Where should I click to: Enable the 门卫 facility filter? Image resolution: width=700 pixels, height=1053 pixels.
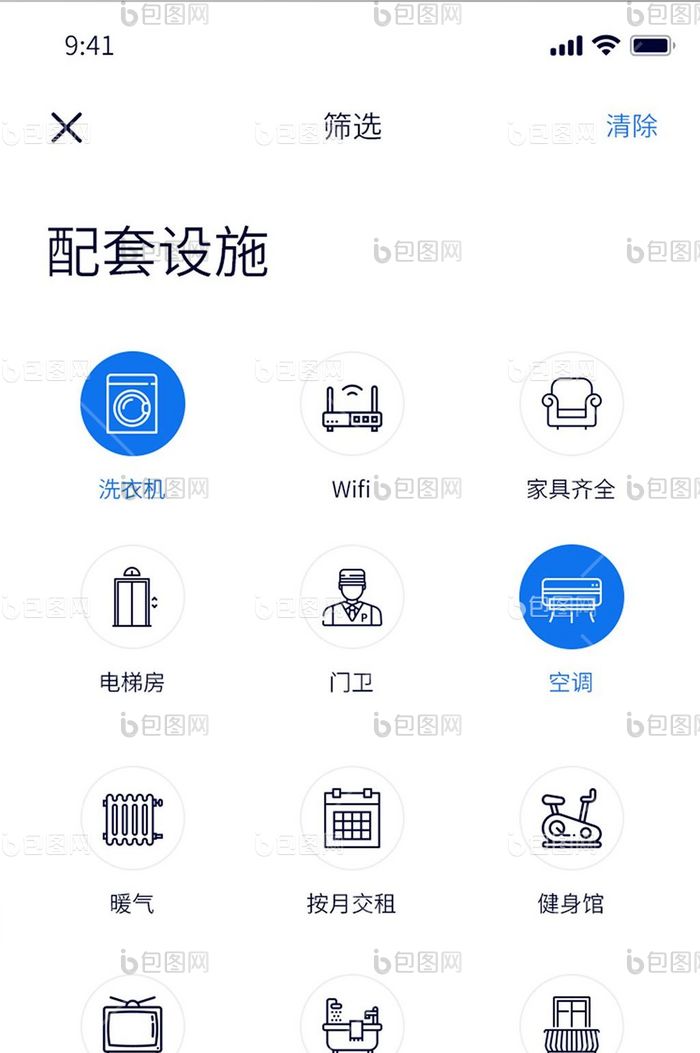pyautogui.click(x=352, y=597)
